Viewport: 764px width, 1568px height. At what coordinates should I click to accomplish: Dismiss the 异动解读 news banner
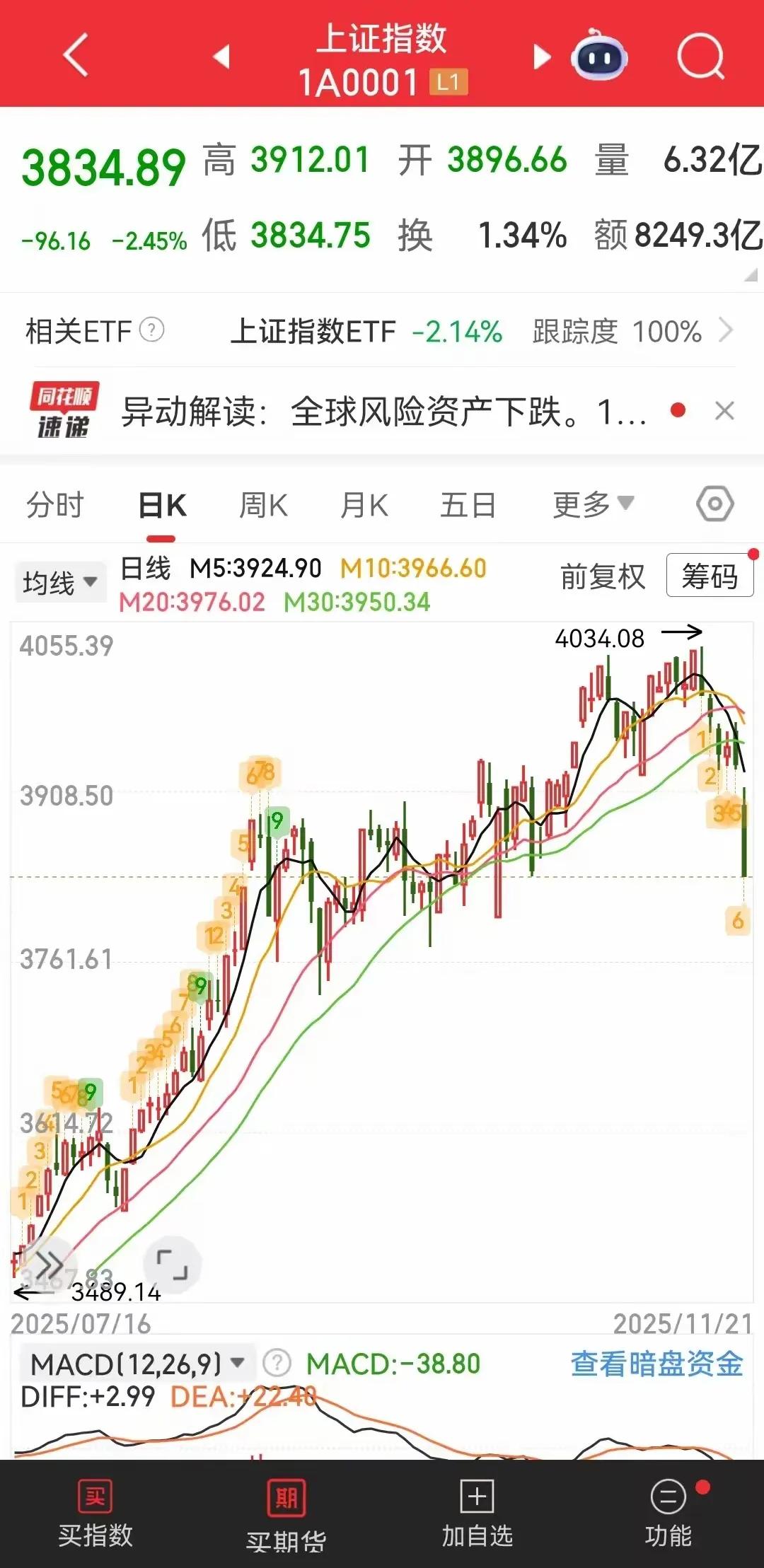click(x=724, y=410)
